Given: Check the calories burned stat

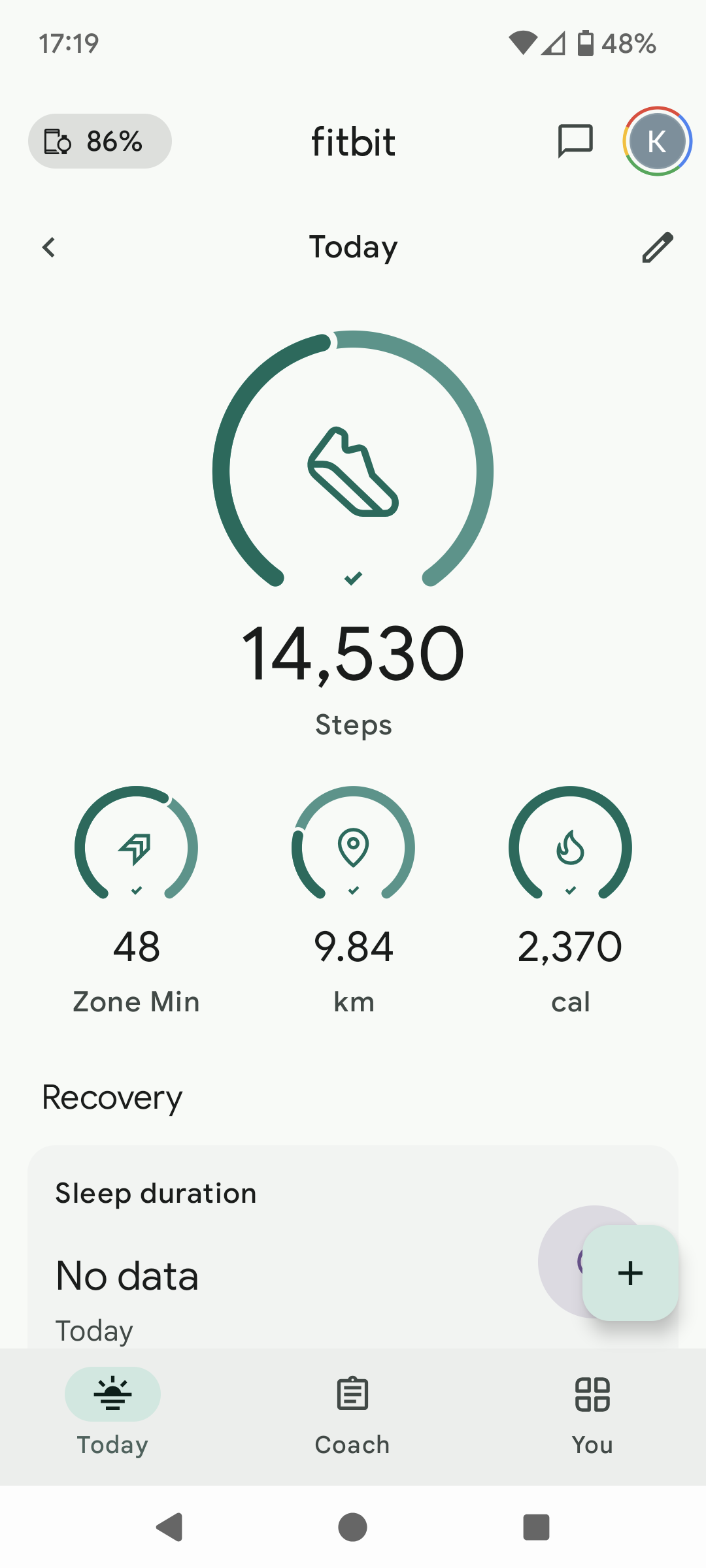Looking at the screenshot, I should click(x=570, y=902).
